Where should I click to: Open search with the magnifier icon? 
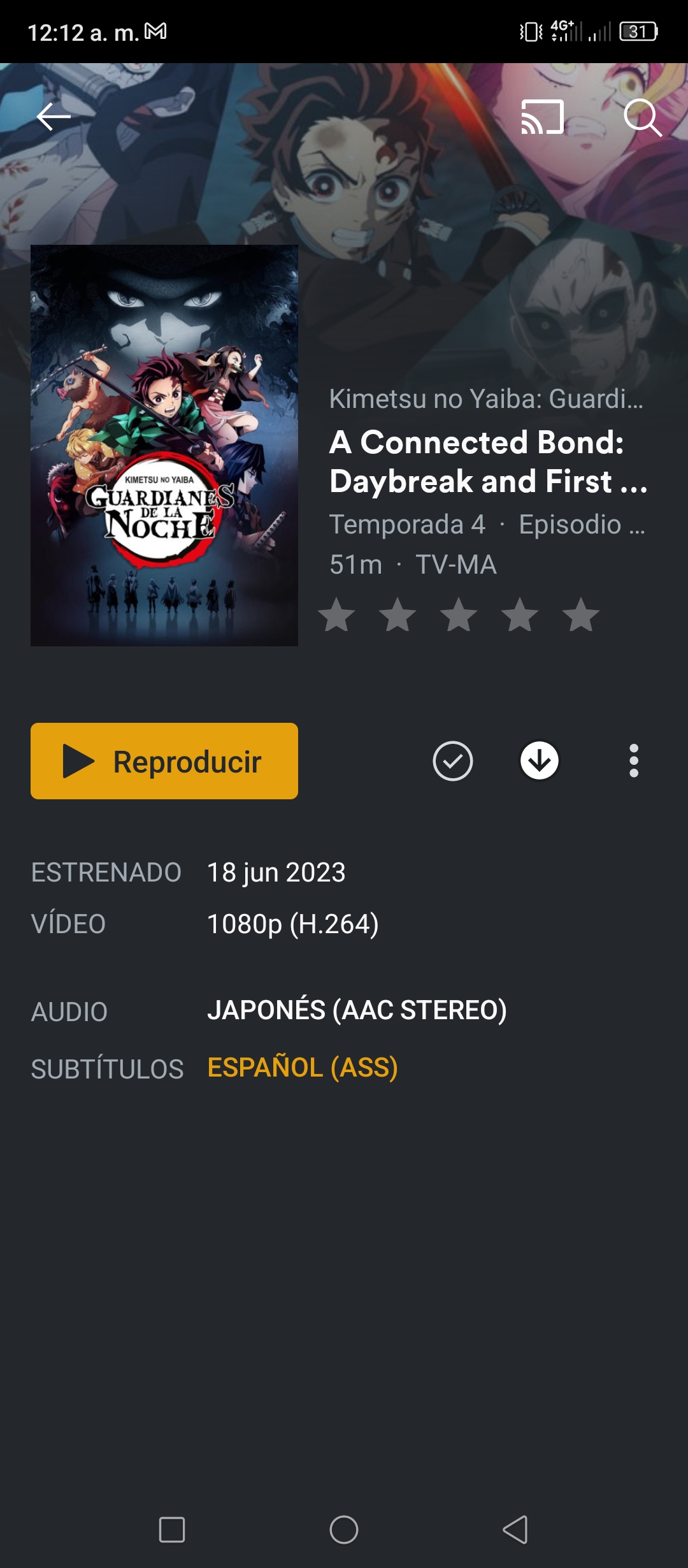(642, 117)
